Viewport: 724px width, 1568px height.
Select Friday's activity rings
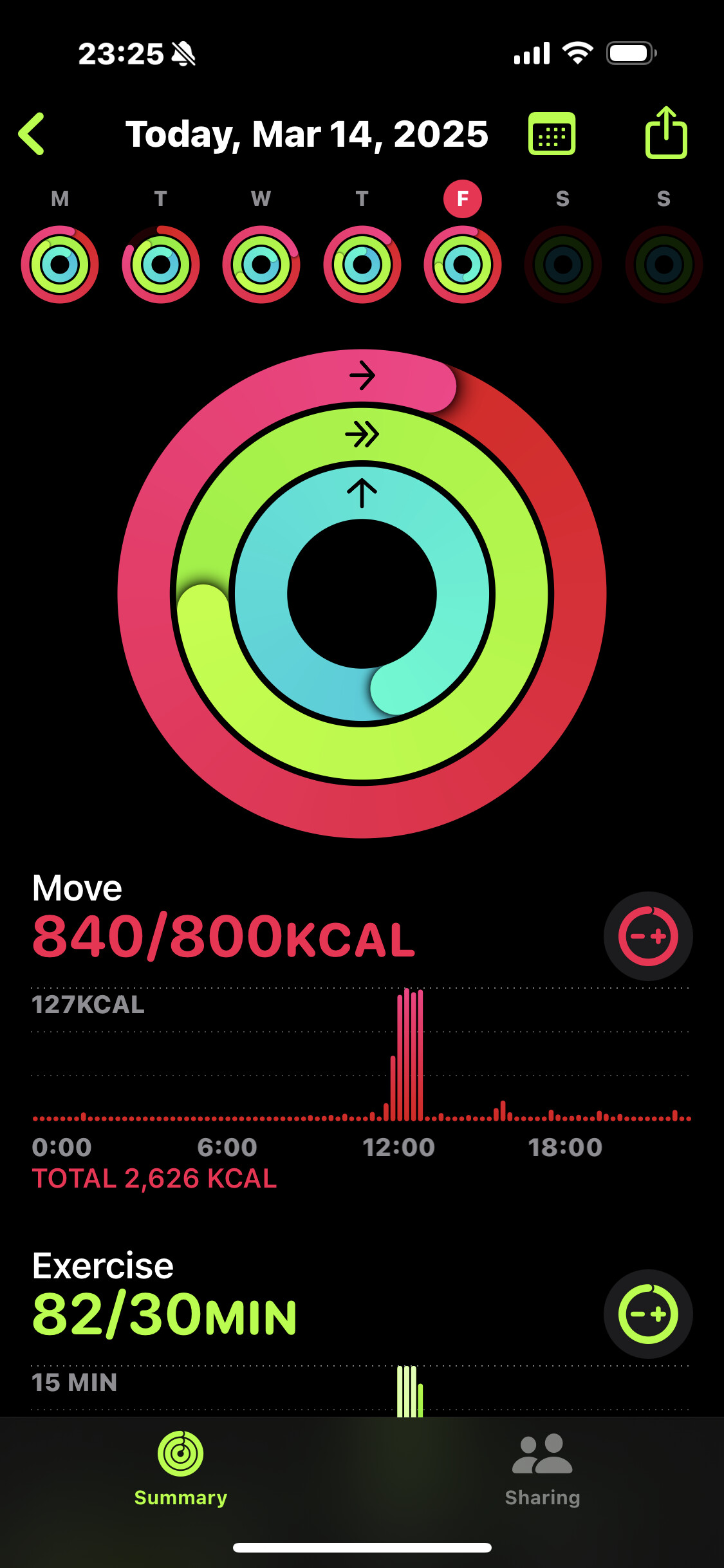463,264
